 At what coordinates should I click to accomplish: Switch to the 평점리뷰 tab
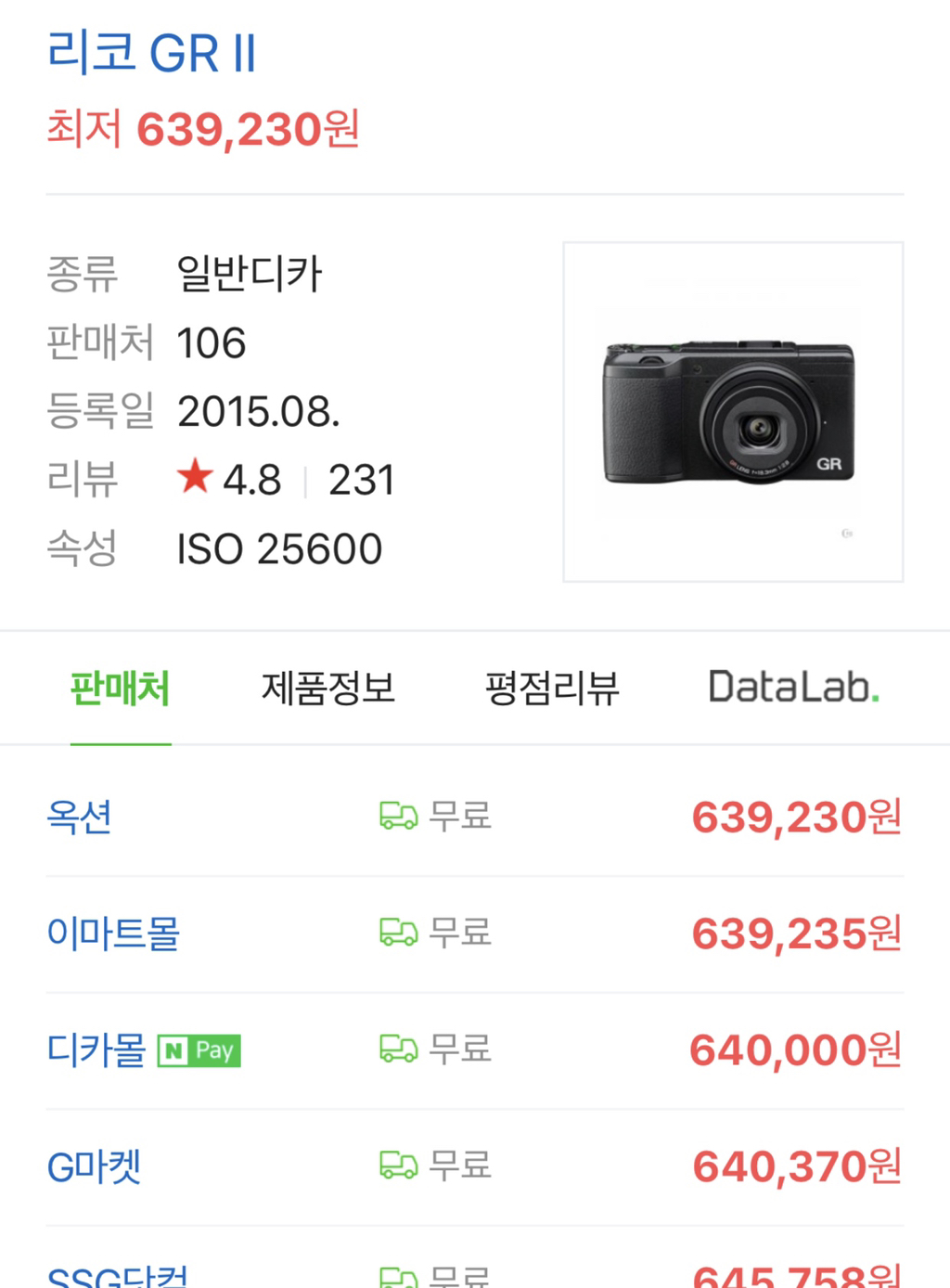click(x=551, y=689)
